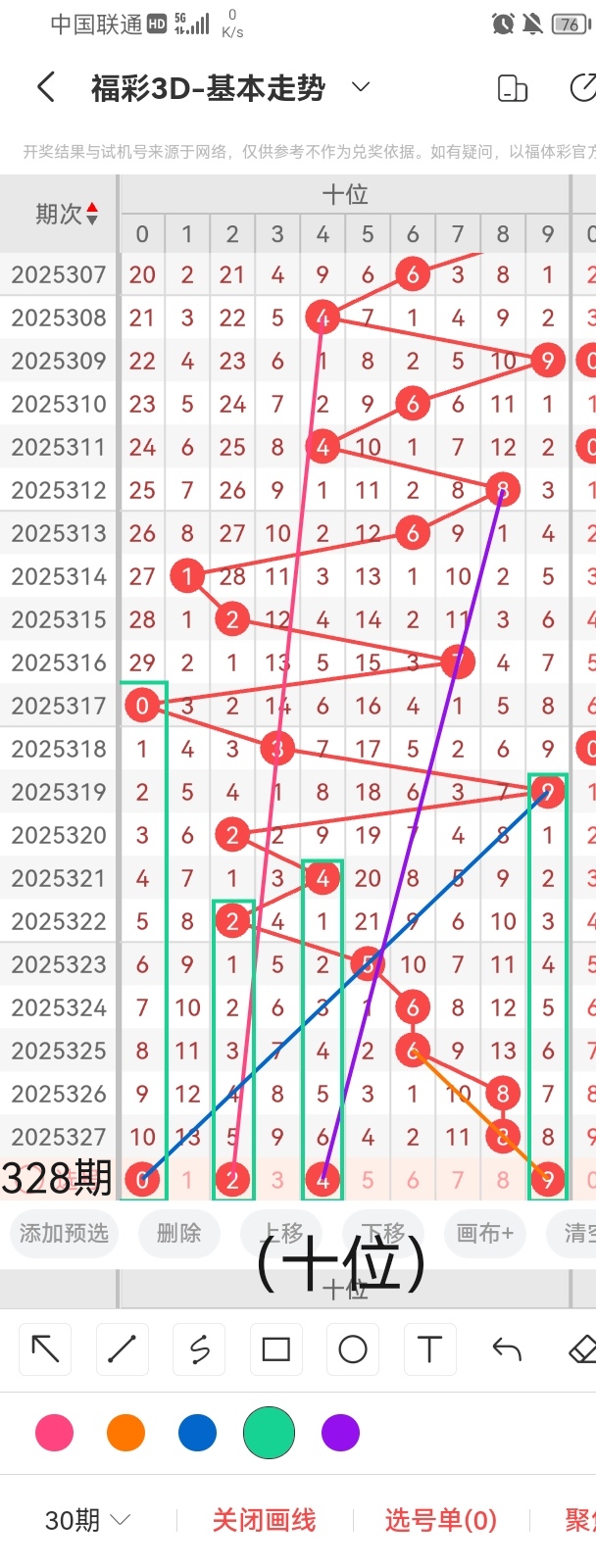The image size is (596, 1568).
Task: Choose the rectangle shape tool
Action: (x=275, y=1349)
